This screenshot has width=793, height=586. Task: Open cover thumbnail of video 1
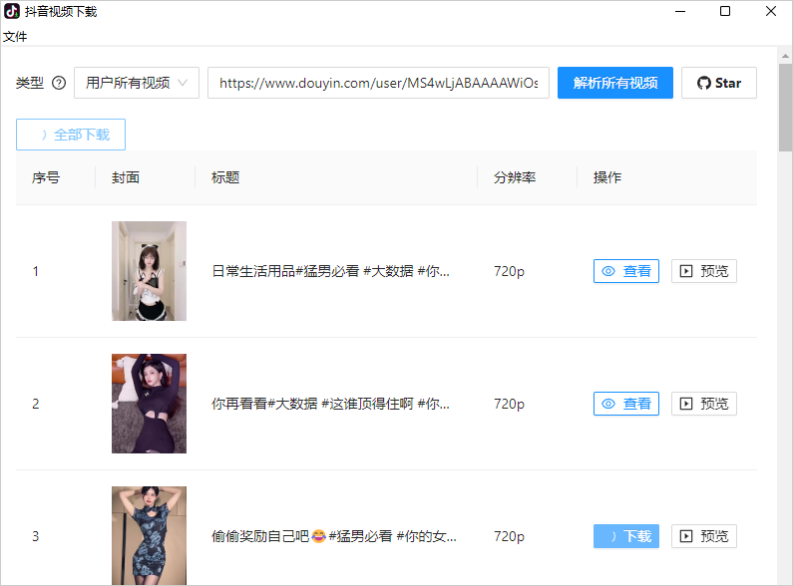coord(149,271)
